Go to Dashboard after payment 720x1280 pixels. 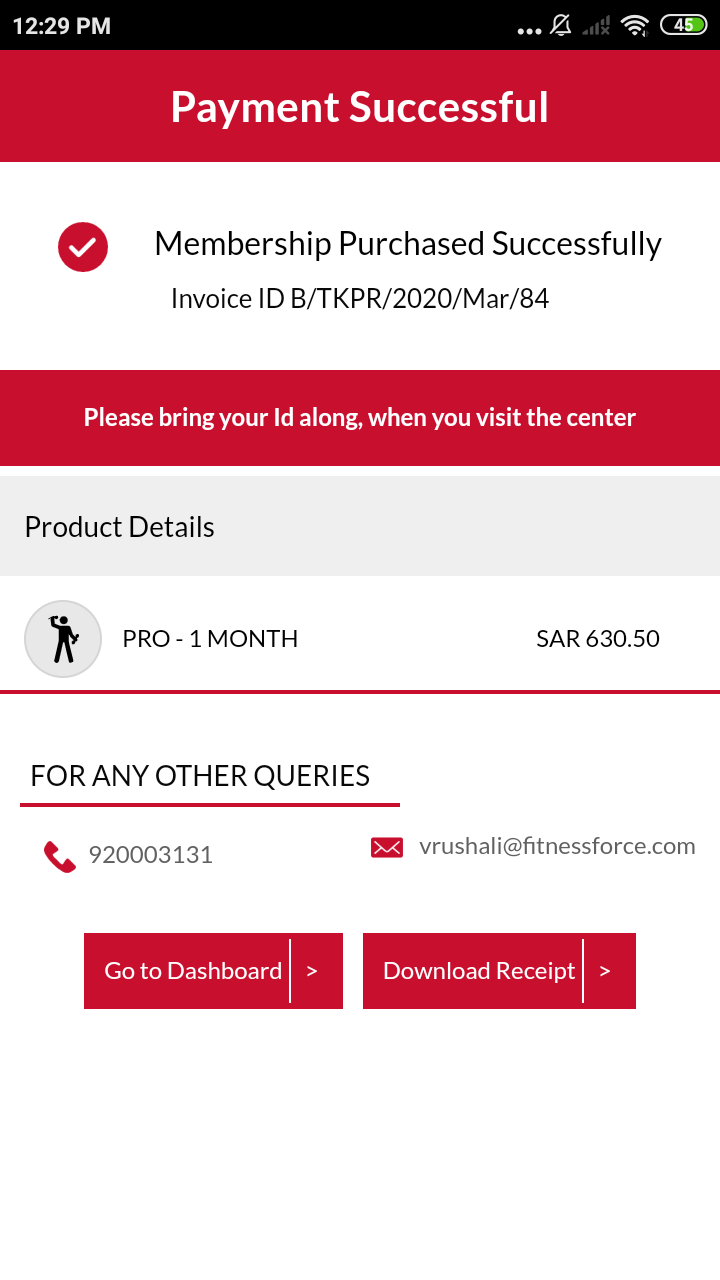click(213, 971)
